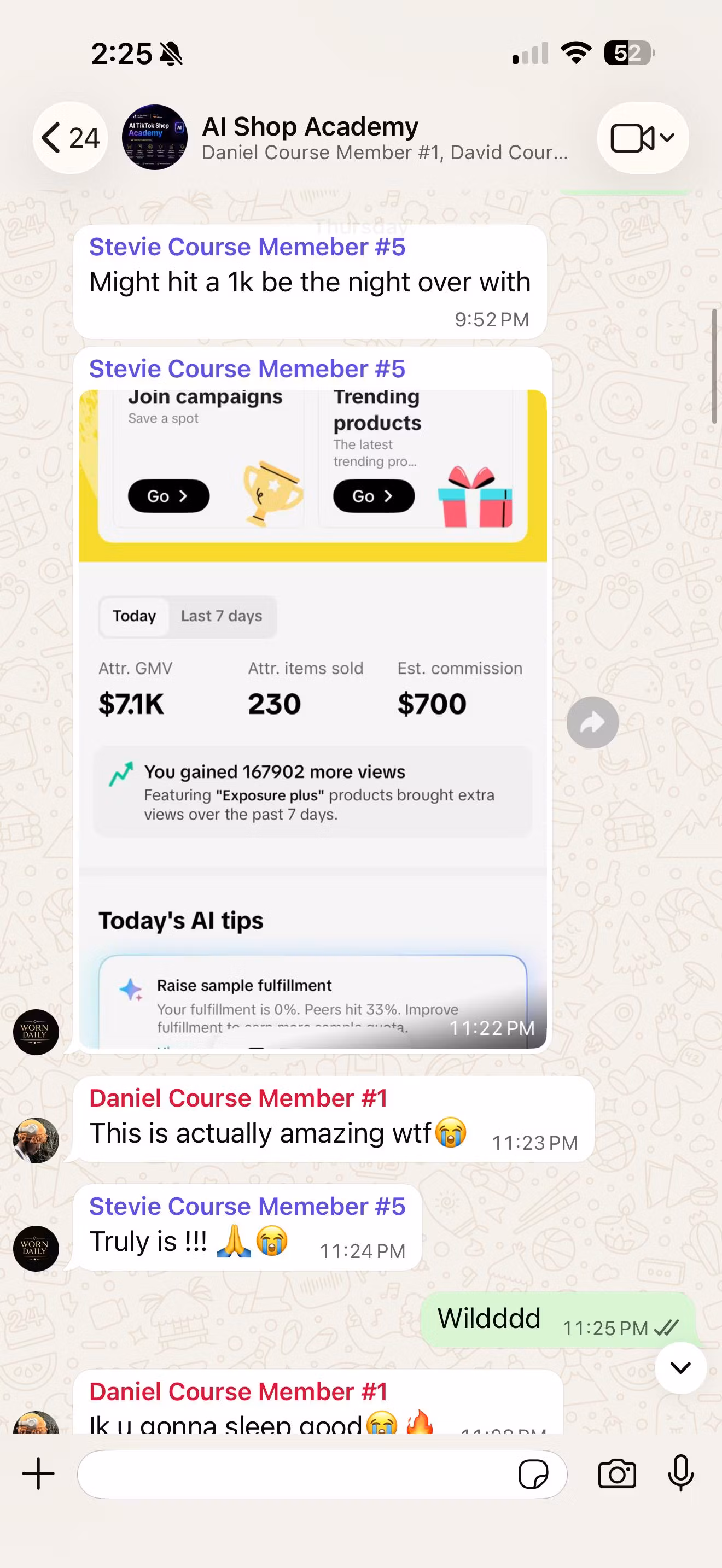Tap Daniel's avatar beside "amazing wtf" message
This screenshot has height=1568, width=722.
click(x=36, y=1140)
